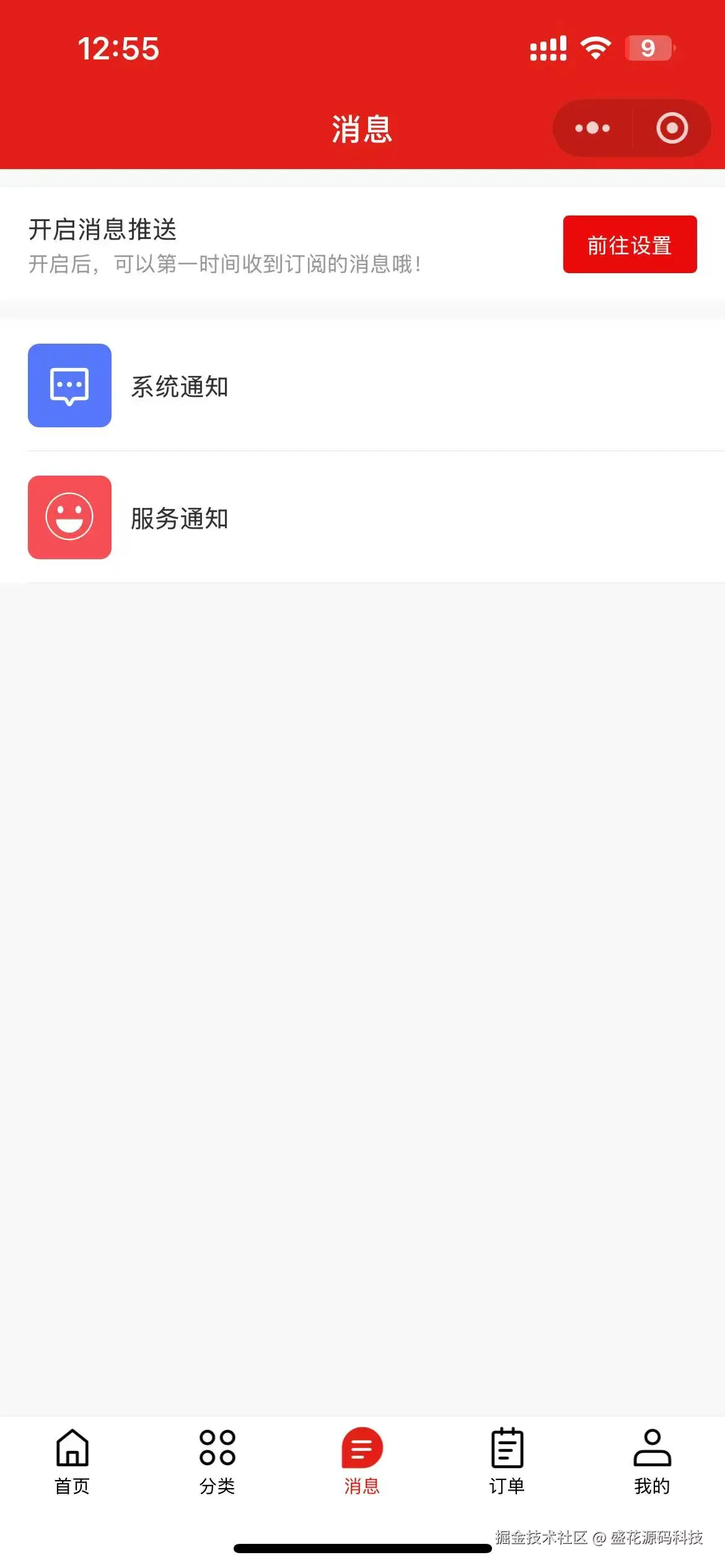Viewport: 725px width, 1568px height.
Task: Open 服务通知 messages
Action: [362, 518]
